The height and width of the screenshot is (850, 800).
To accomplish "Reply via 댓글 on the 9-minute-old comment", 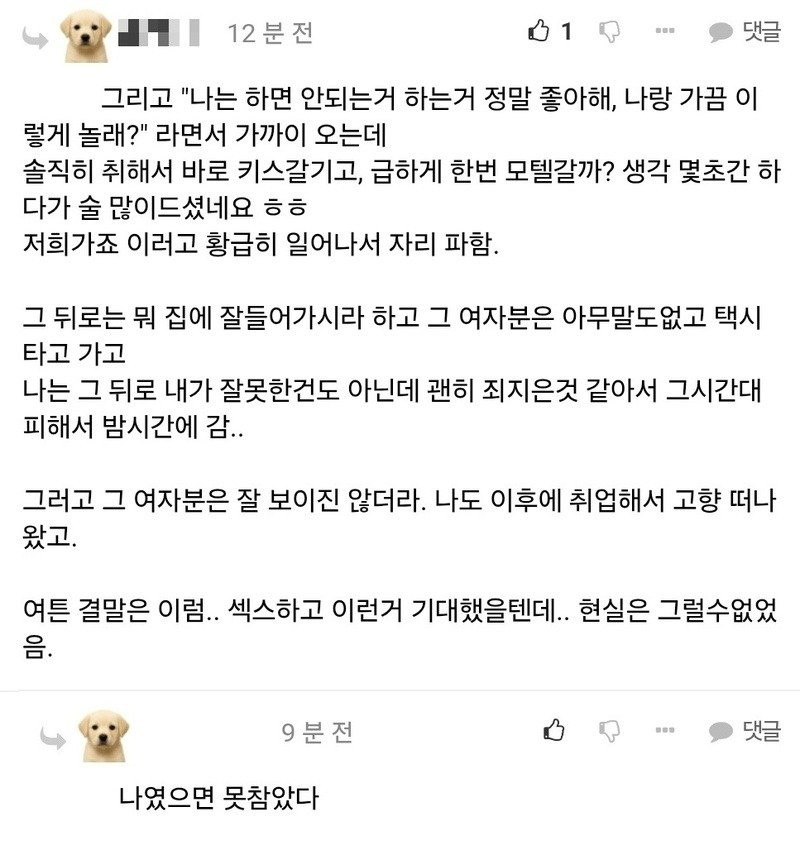I will [x=745, y=731].
